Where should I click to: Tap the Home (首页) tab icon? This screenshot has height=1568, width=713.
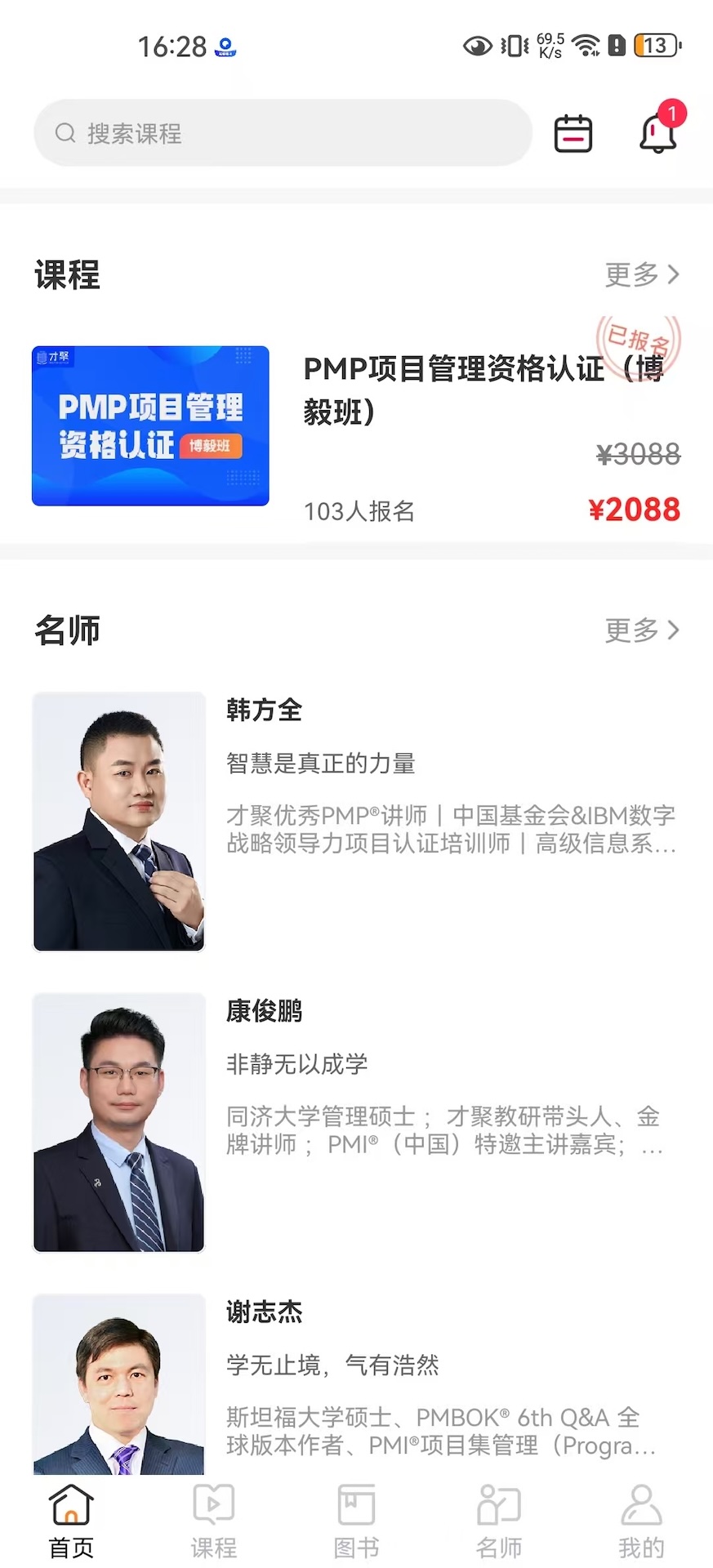tap(71, 1505)
